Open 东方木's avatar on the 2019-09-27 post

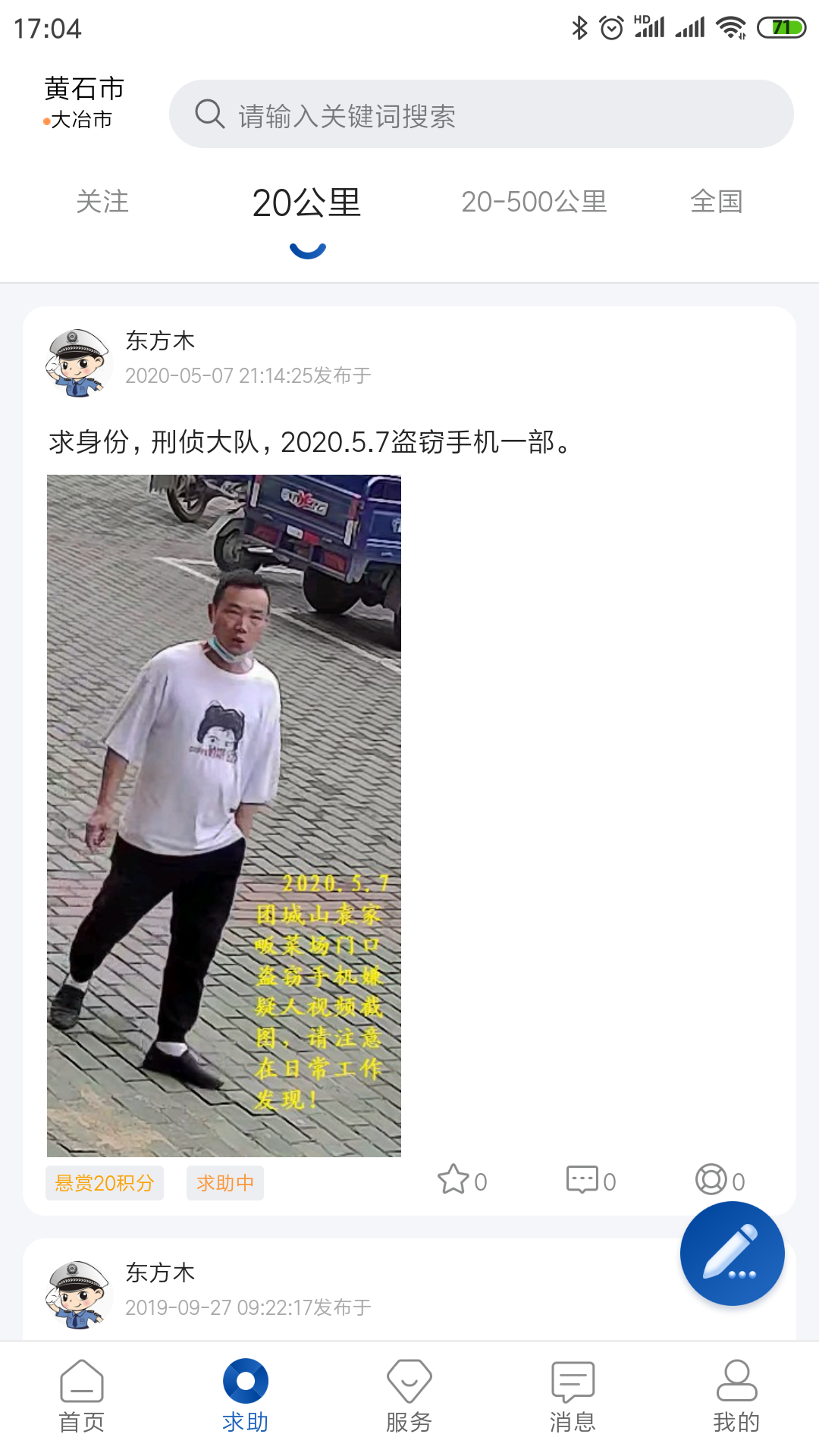pyautogui.click(x=77, y=1294)
